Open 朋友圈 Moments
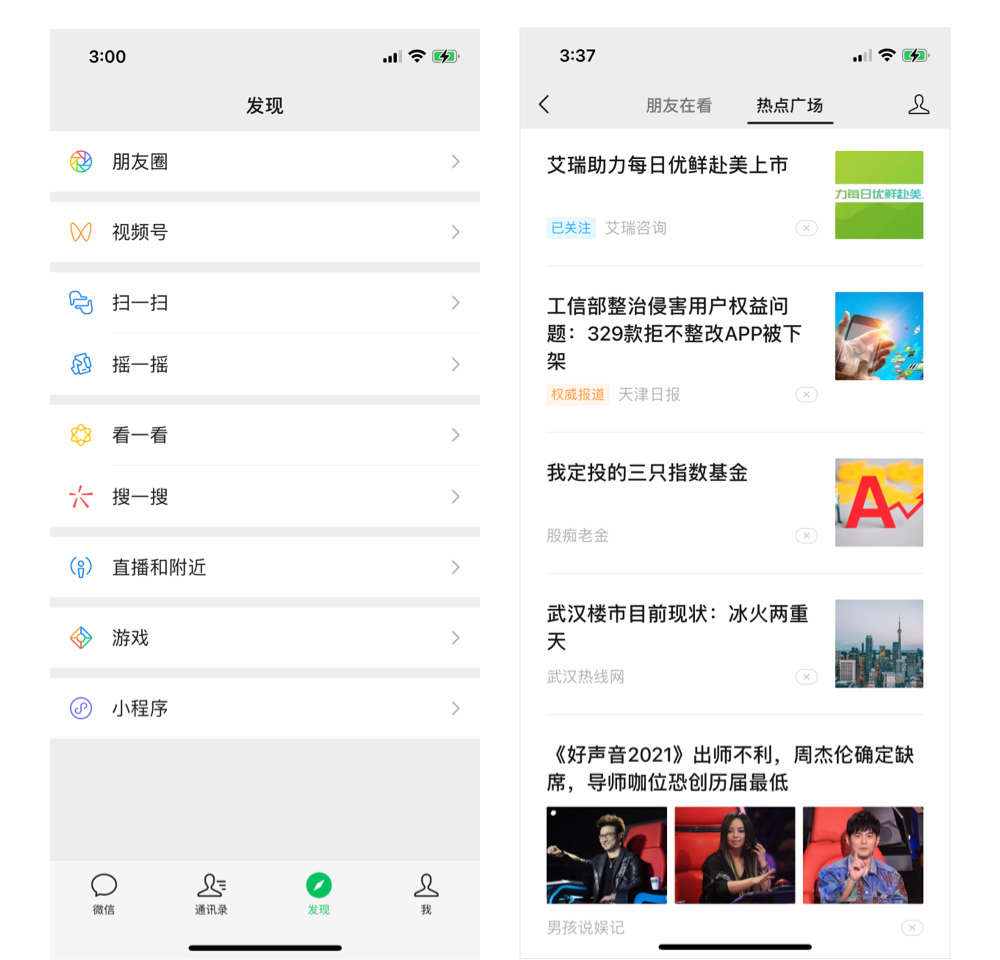 point(265,162)
